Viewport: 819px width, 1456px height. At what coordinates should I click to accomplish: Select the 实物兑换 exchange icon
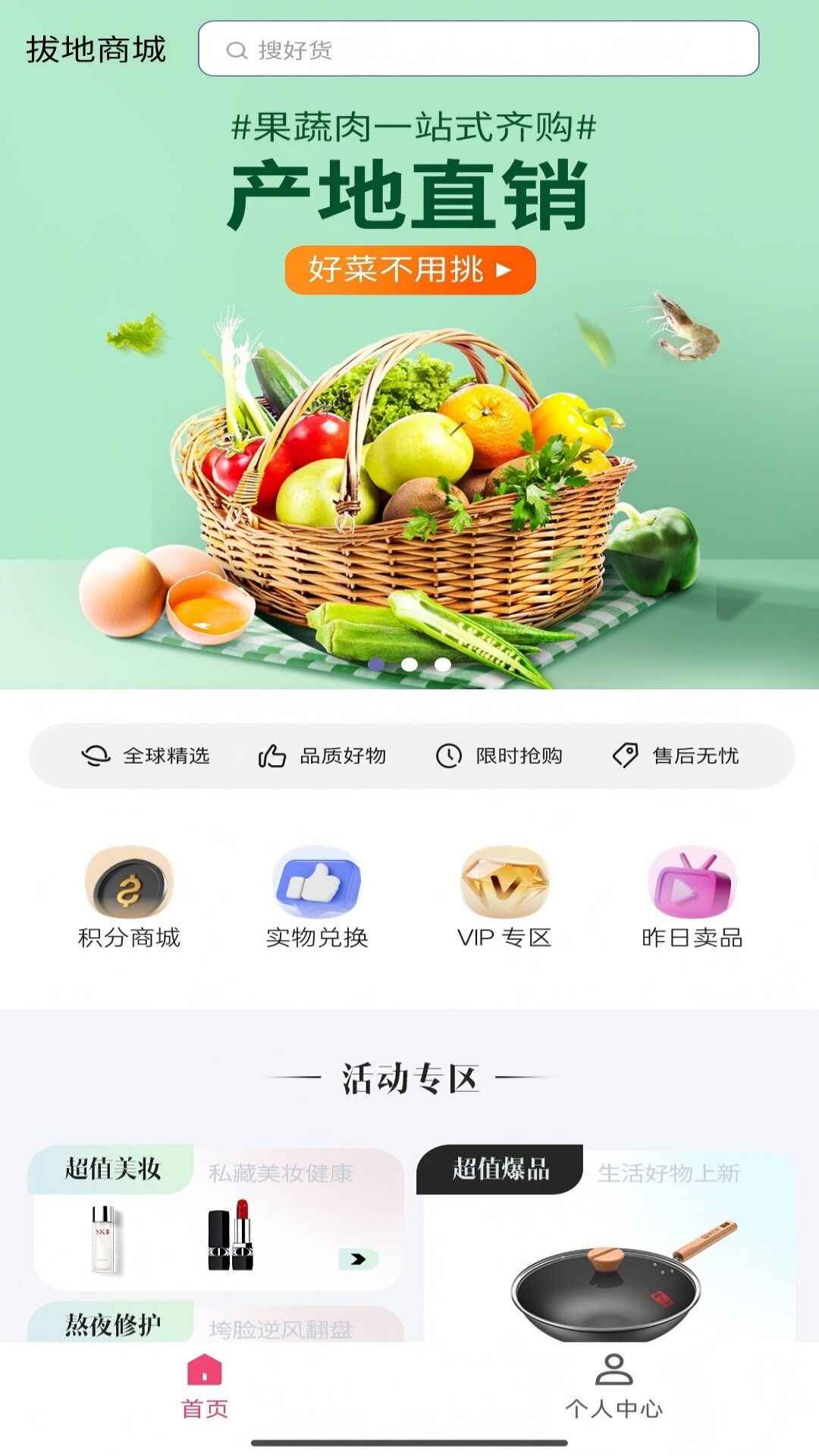click(317, 893)
